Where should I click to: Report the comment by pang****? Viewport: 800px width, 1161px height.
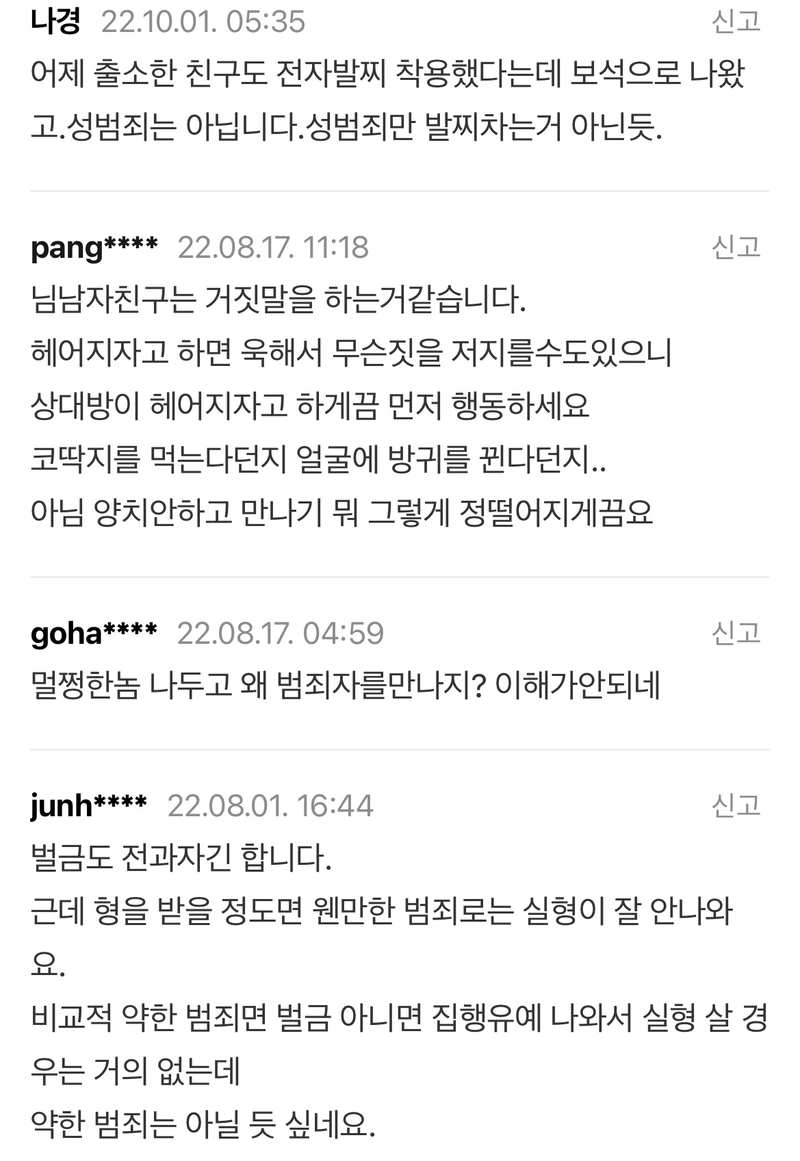pyautogui.click(x=736, y=246)
